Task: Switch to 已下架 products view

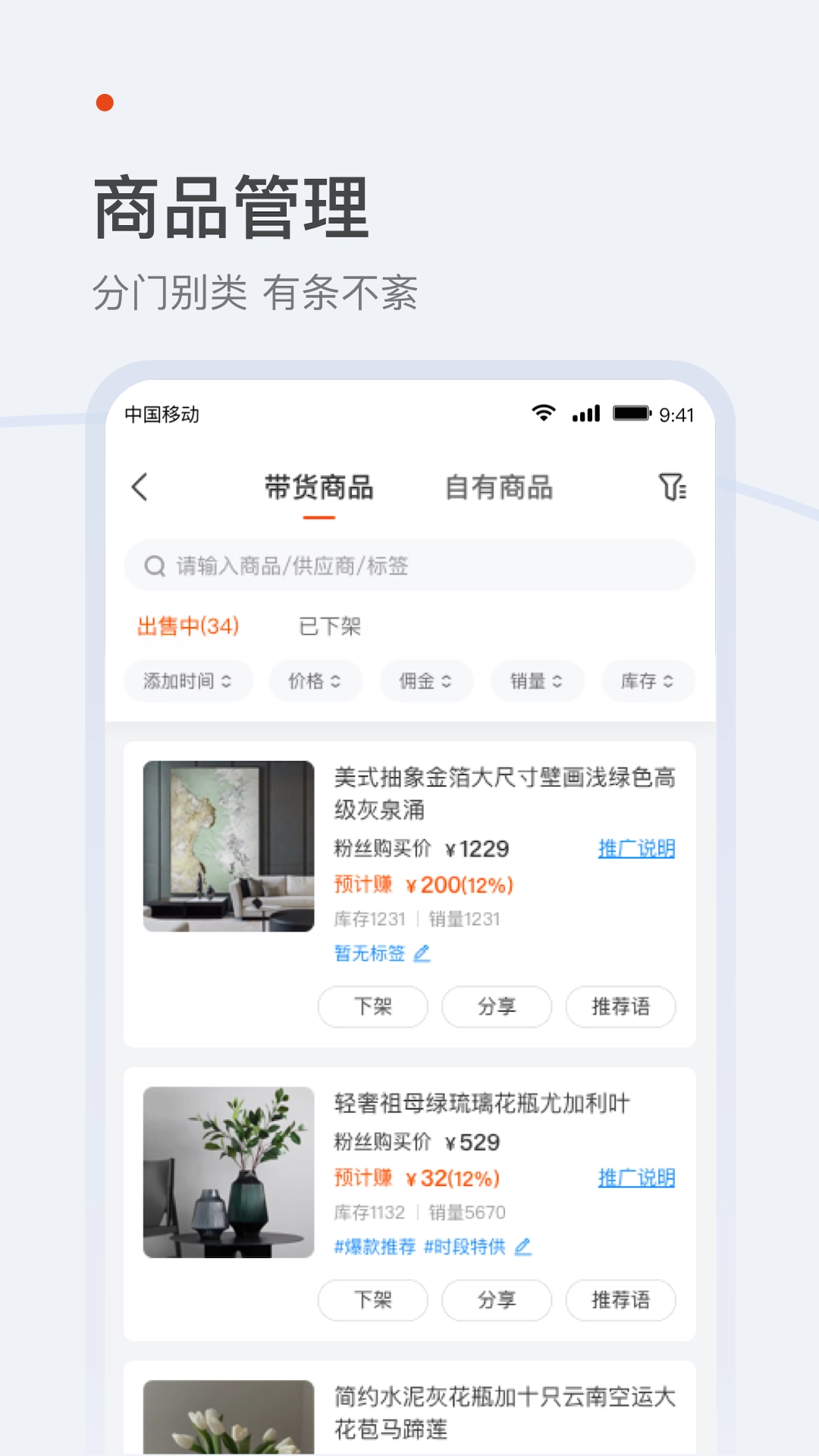Action: click(x=329, y=626)
